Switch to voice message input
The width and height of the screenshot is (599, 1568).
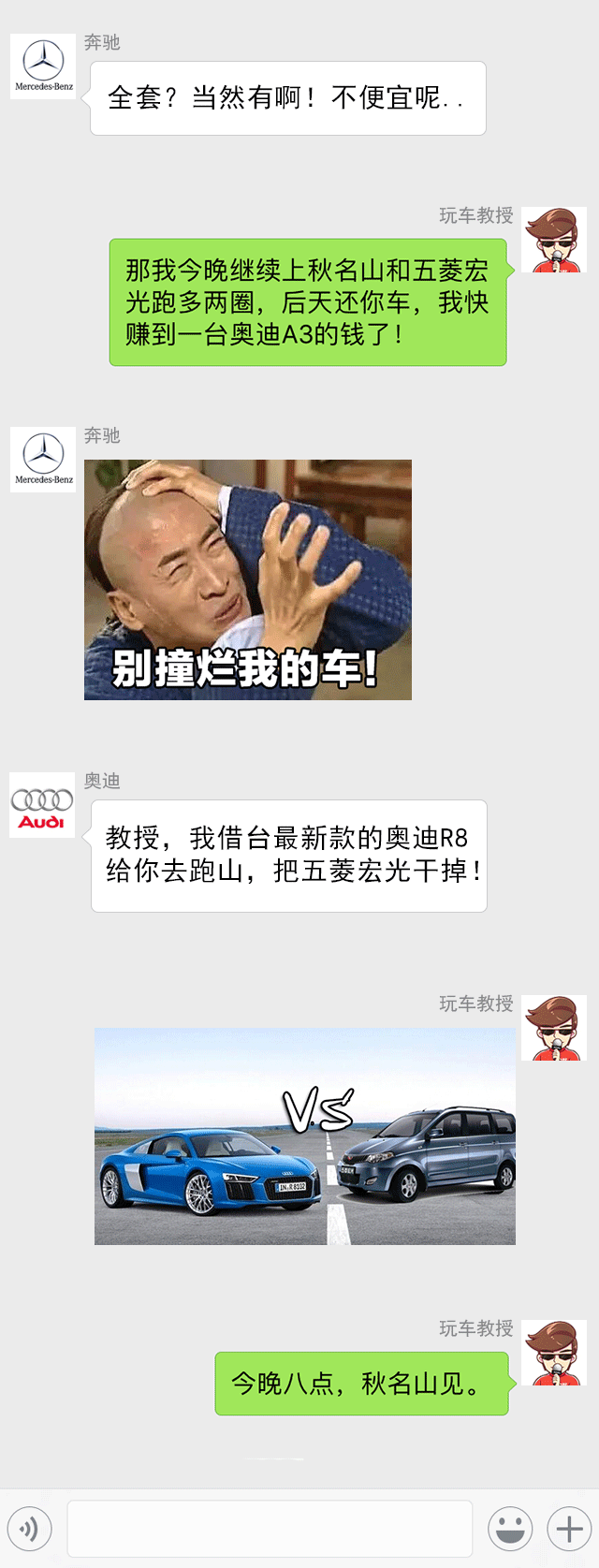(x=29, y=1530)
